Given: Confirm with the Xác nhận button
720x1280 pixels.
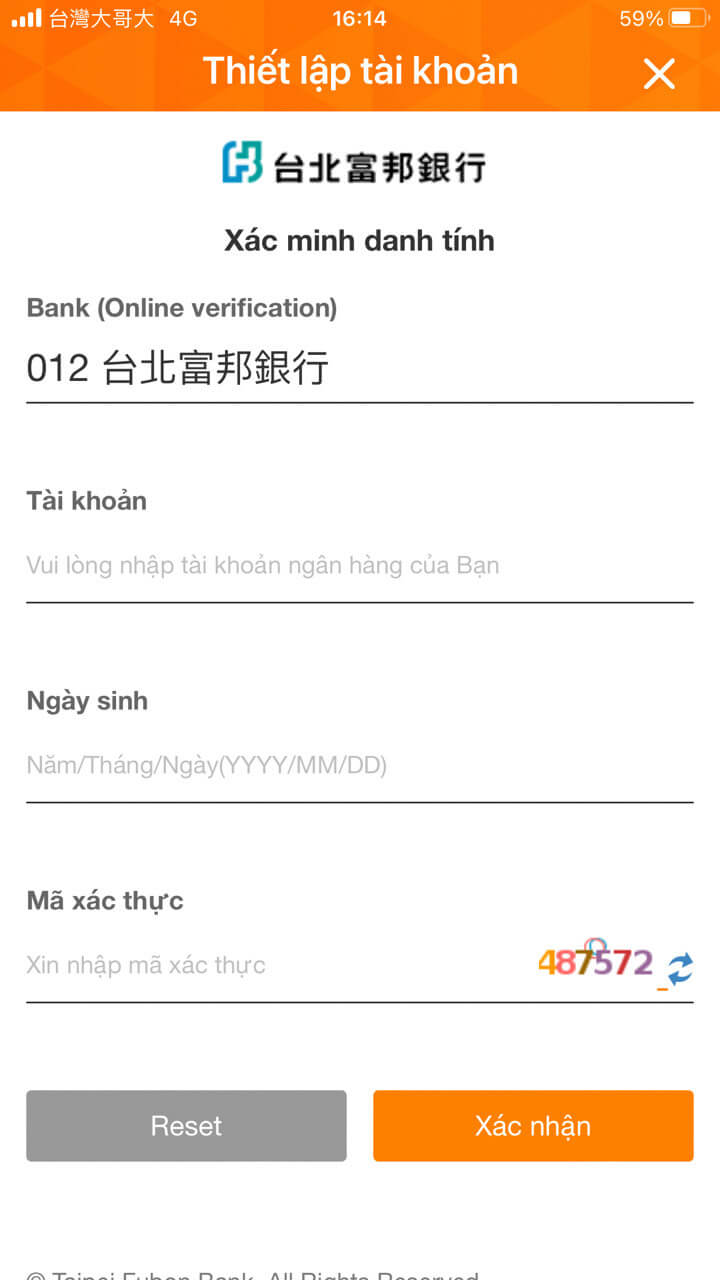Looking at the screenshot, I should 533,1126.
